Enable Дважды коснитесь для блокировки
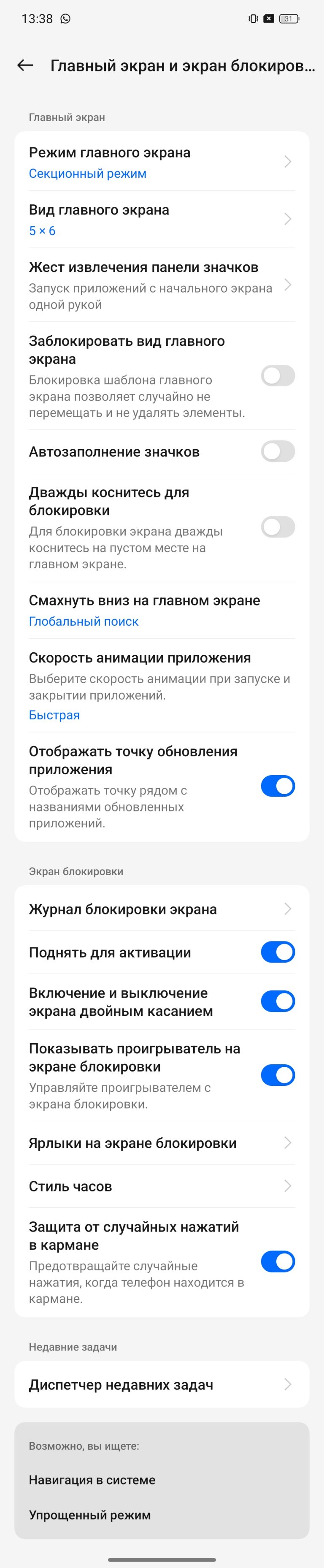 [x=278, y=527]
